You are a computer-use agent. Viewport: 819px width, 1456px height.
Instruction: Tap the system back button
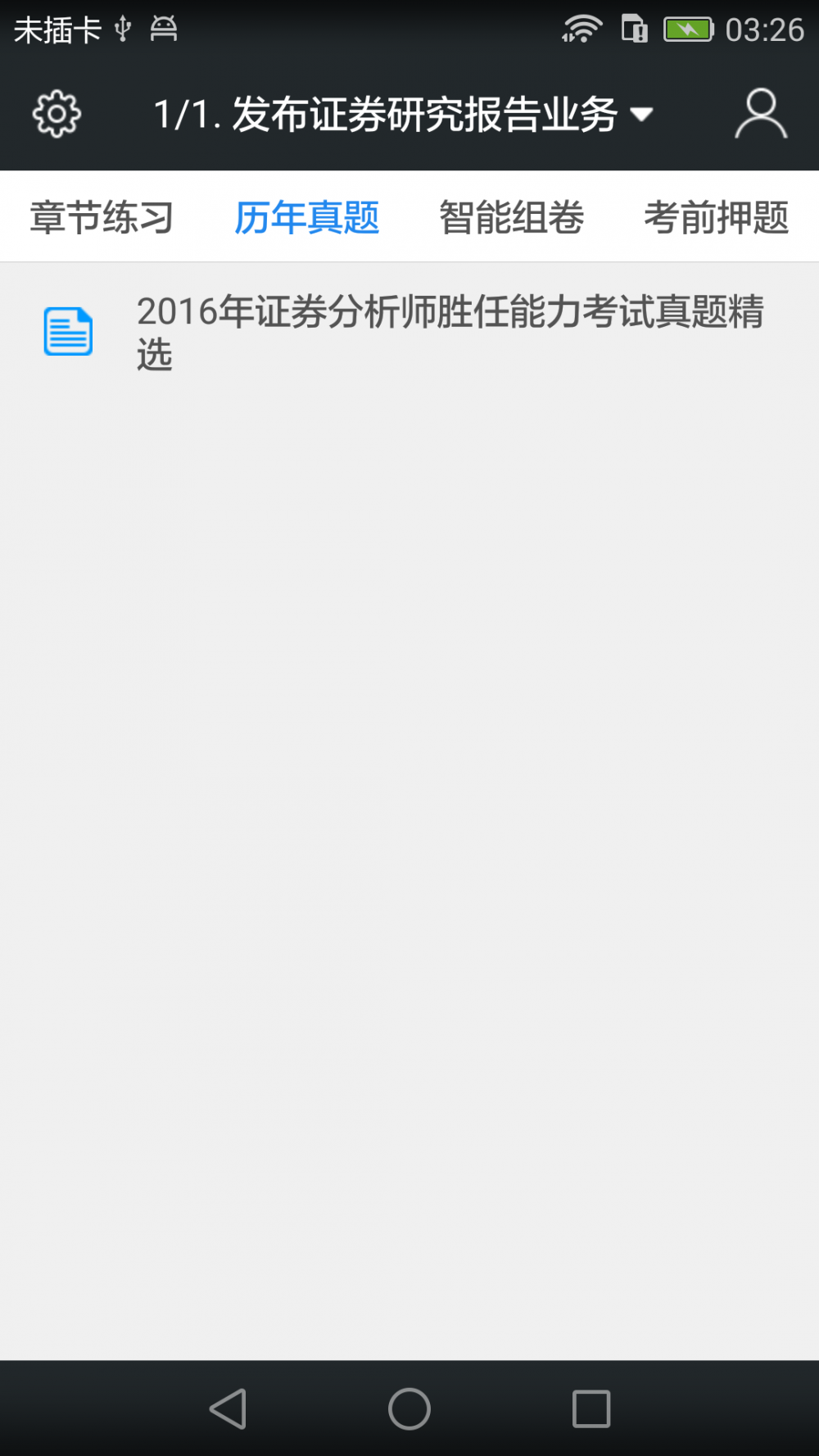pos(228,1408)
